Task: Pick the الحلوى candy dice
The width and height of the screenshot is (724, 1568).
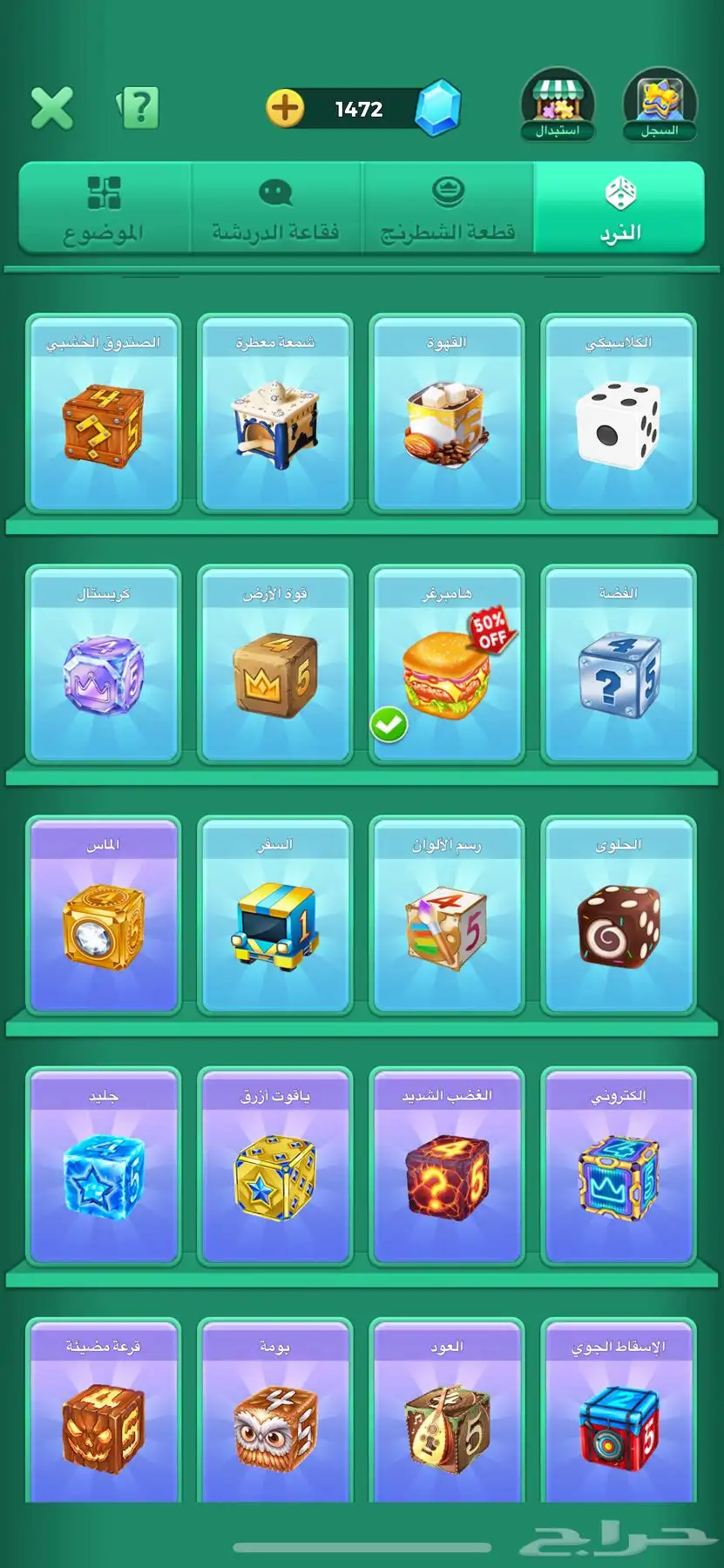Action: pyautogui.click(x=619, y=916)
